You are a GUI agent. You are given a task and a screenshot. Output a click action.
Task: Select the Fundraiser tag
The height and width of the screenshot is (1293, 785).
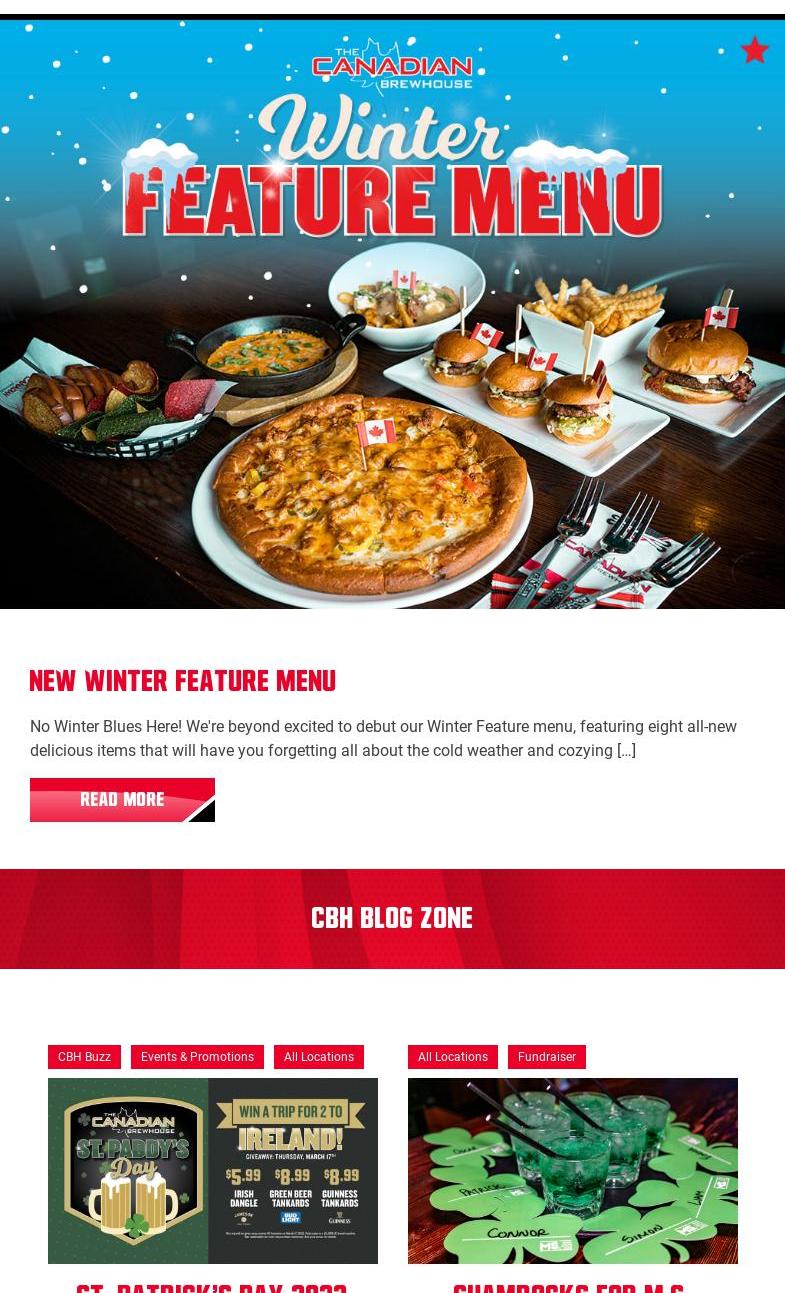coord(547,1057)
